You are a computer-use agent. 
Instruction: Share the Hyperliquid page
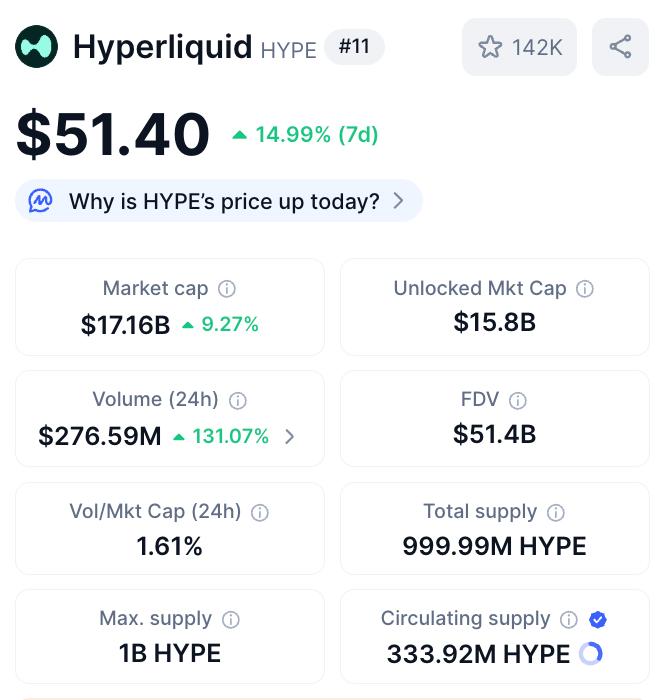(620, 47)
